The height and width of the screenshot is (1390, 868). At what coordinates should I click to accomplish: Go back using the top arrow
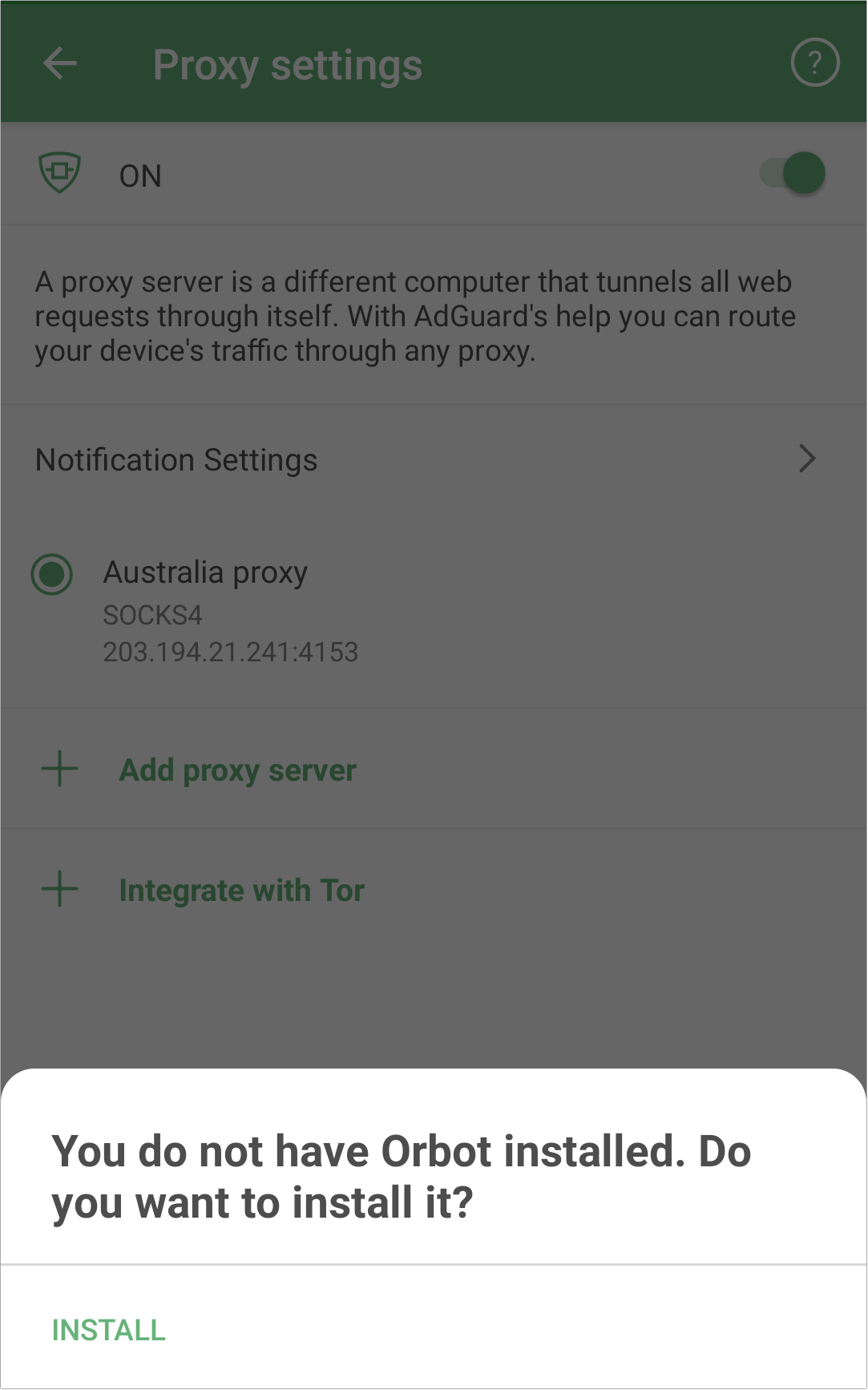click(60, 63)
